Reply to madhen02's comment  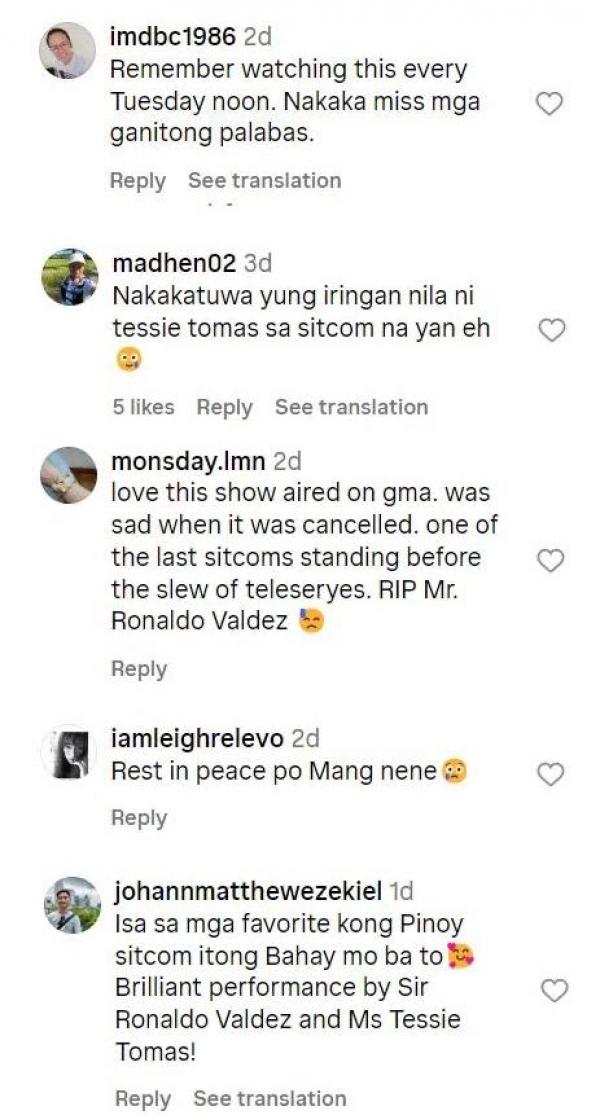tap(224, 407)
